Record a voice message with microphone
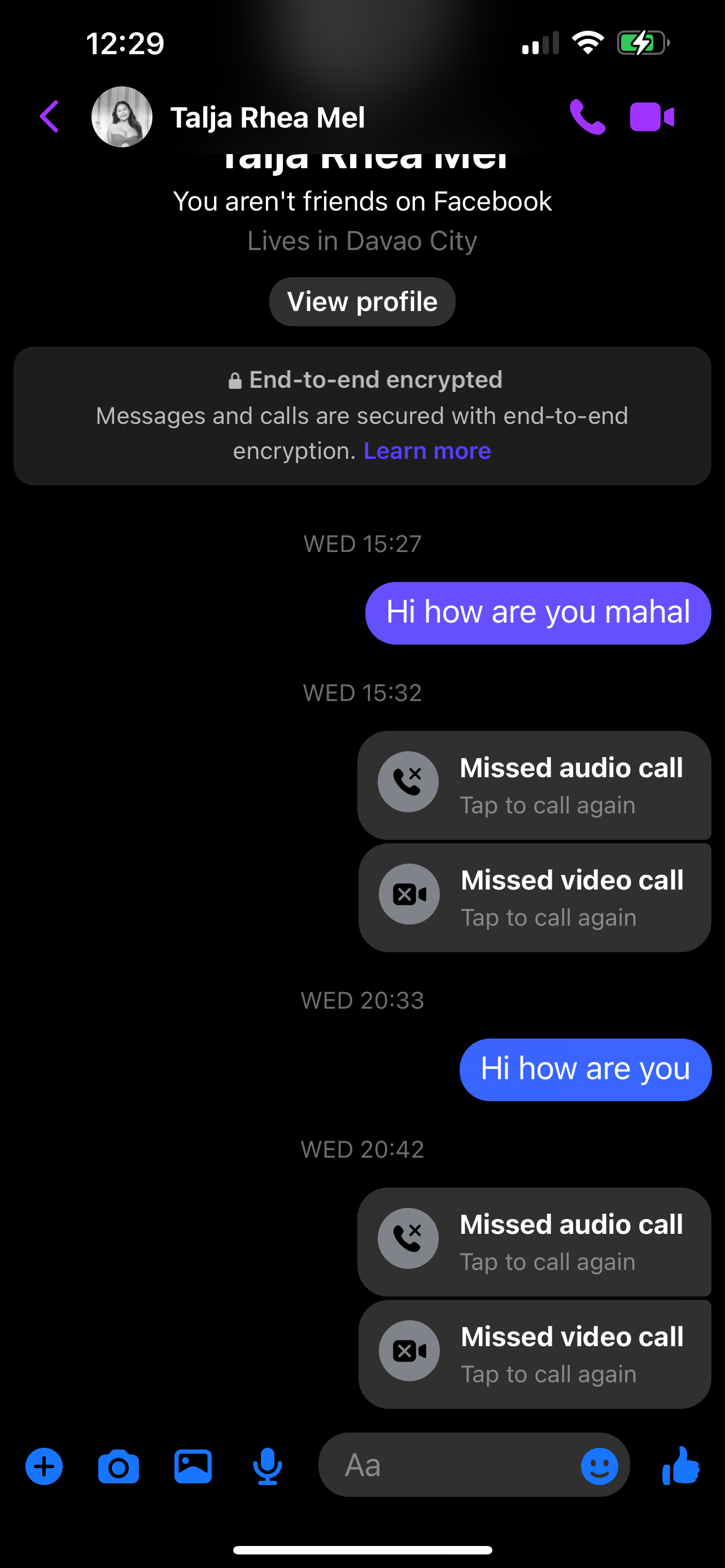The height and width of the screenshot is (1568, 725). [x=267, y=1466]
